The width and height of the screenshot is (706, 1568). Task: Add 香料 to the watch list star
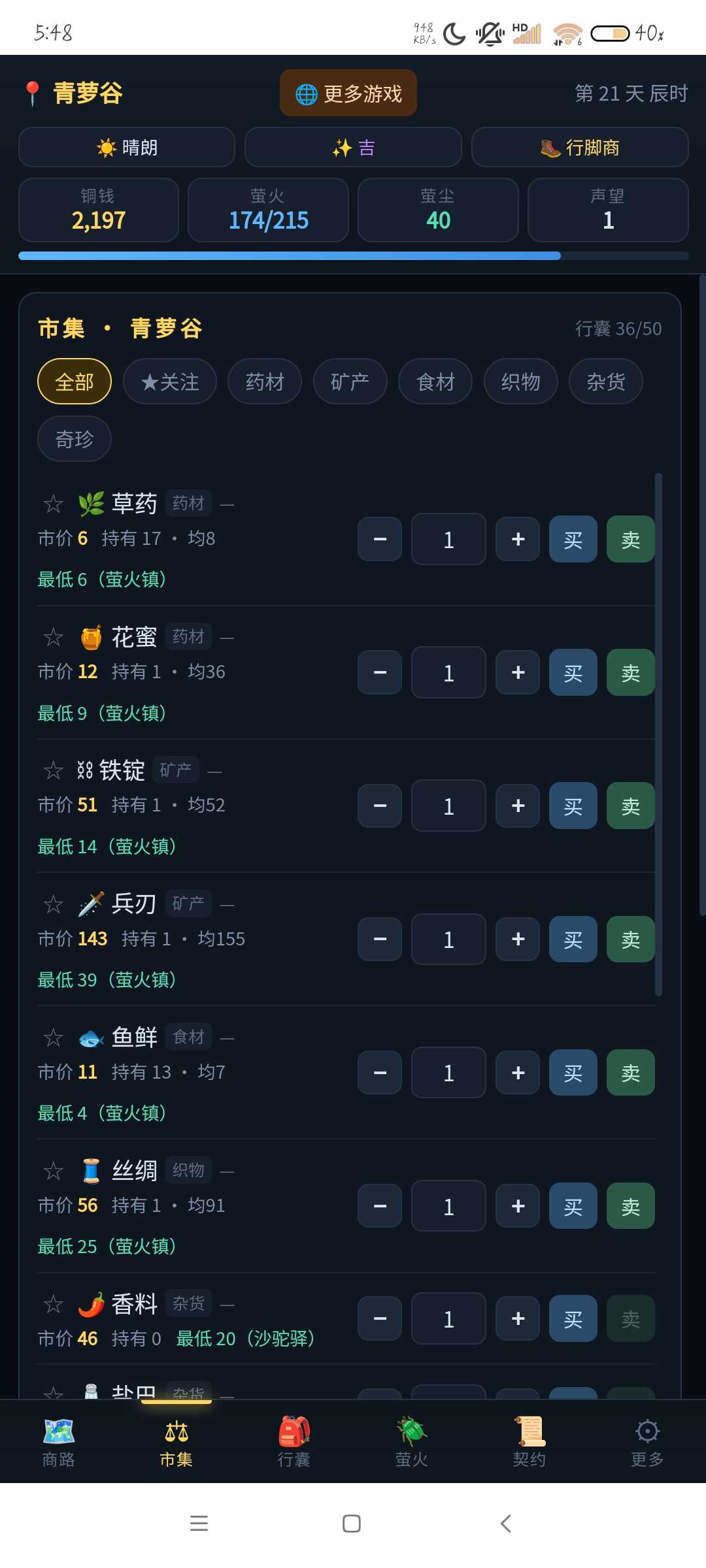click(x=54, y=1304)
